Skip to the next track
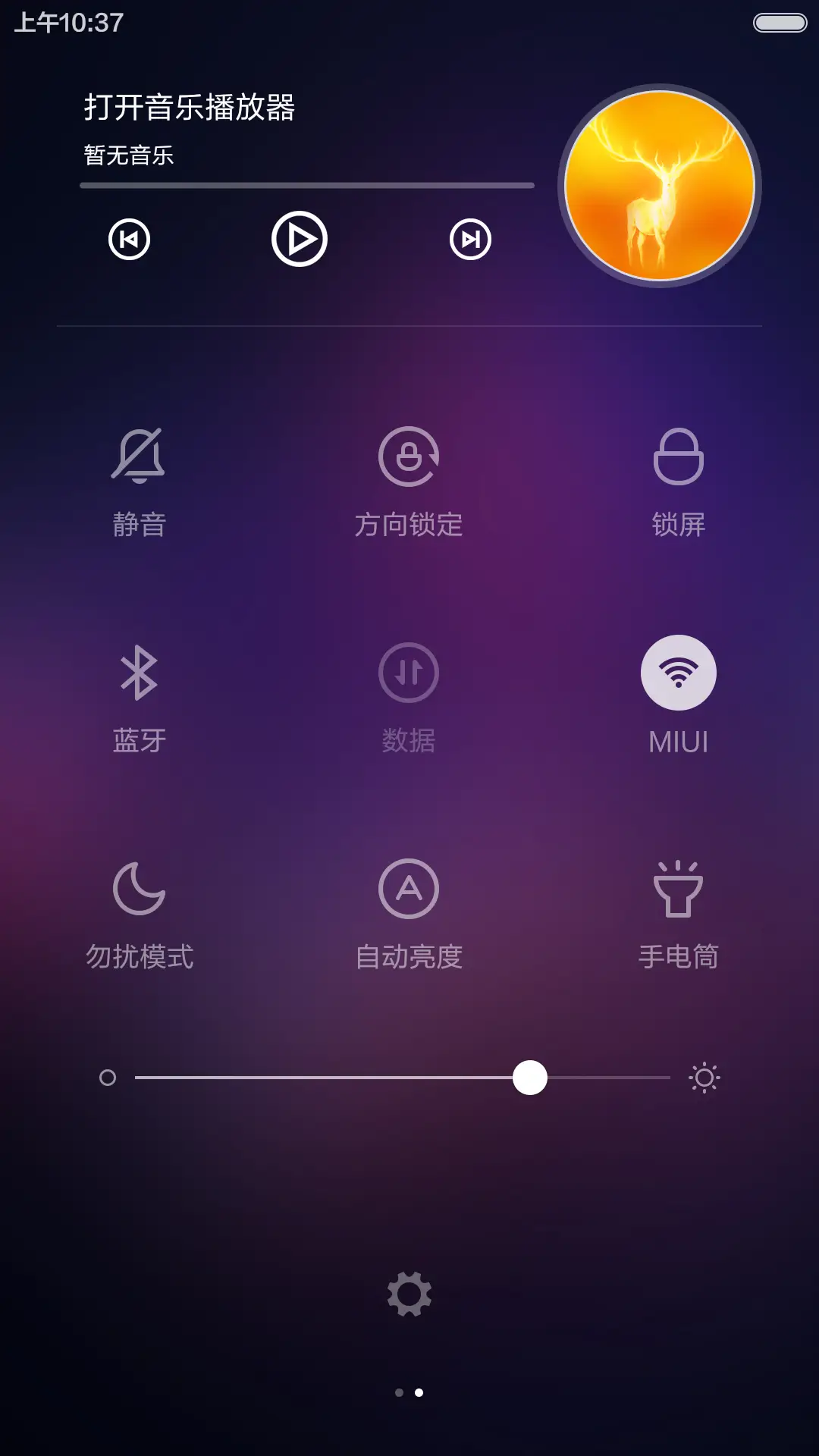The height and width of the screenshot is (1456, 819). point(470,237)
